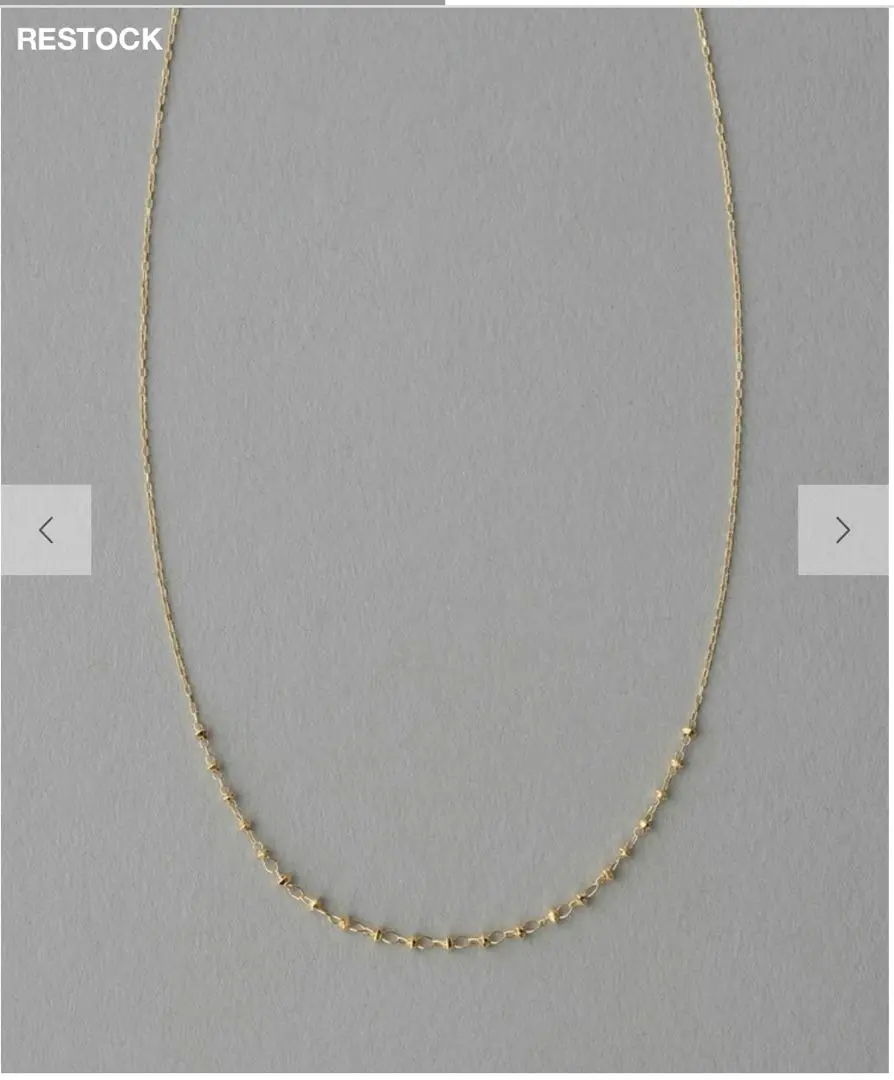Image resolution: width=894 pixels, height=1080 pixels.
Task: Go to the next product image
Action: coord(842,530)
